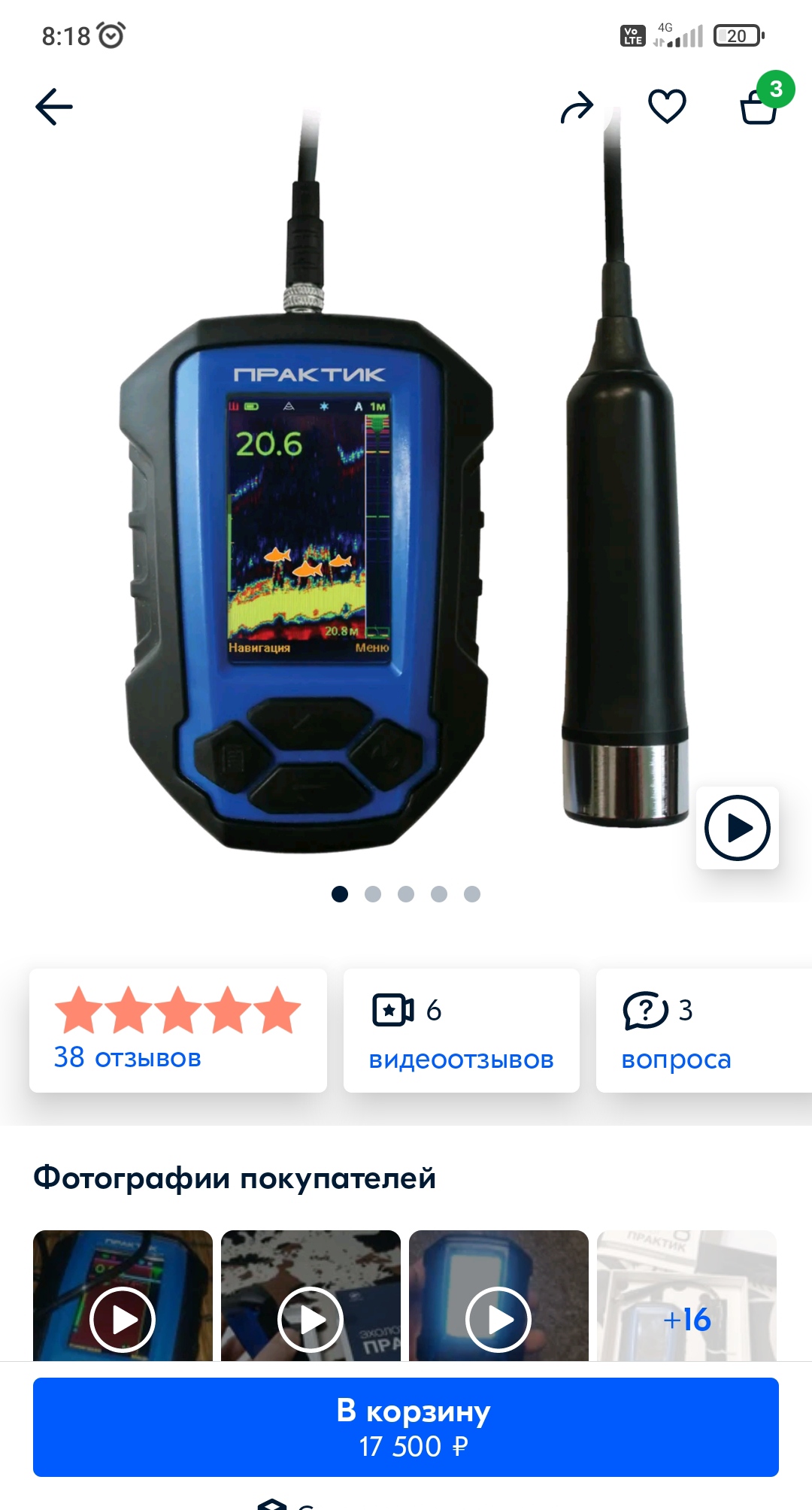Go back using the arrow icon
This screenshot has width=812, height=1510.
54,107
